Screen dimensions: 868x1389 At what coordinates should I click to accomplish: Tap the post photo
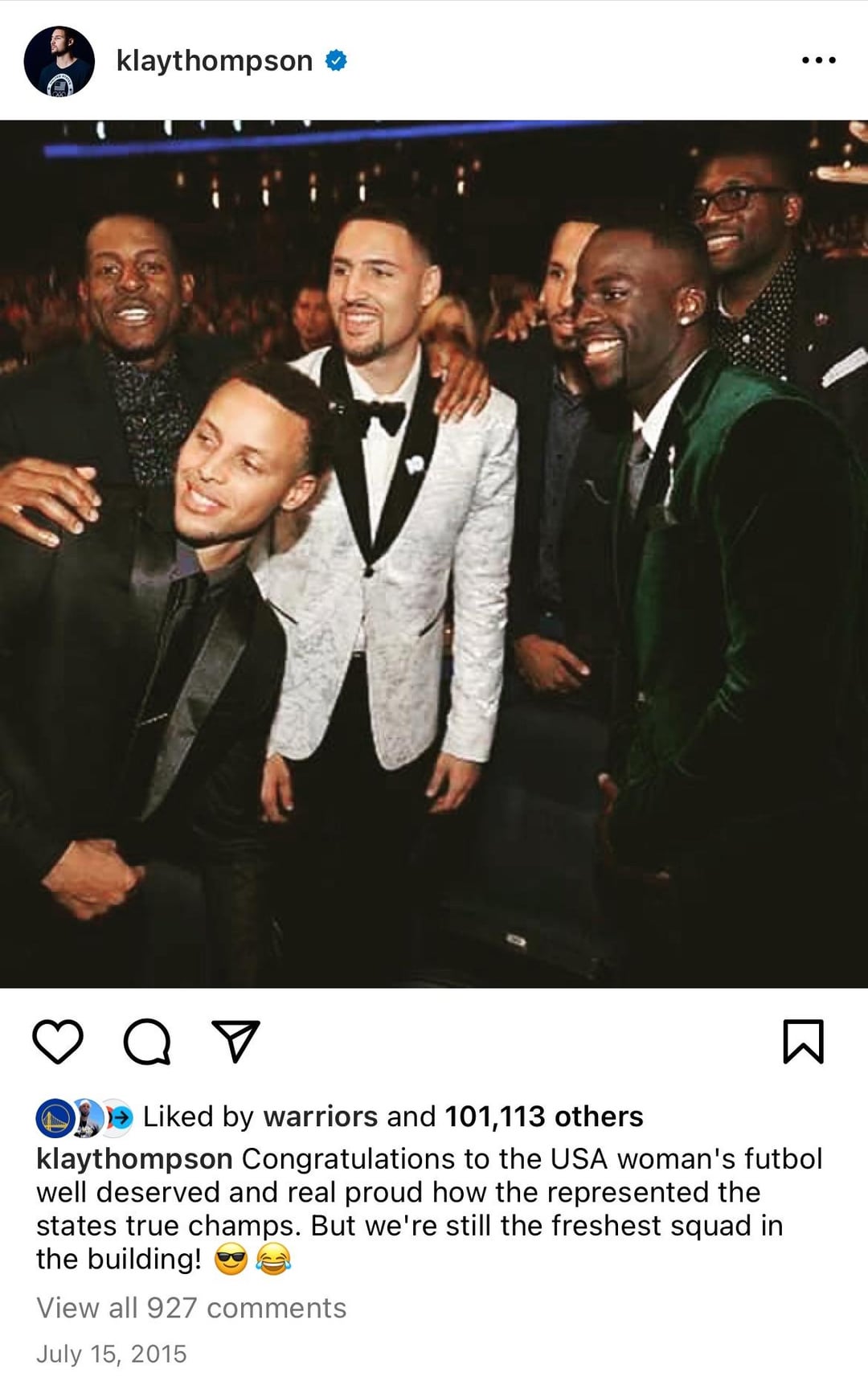[434, 553]
